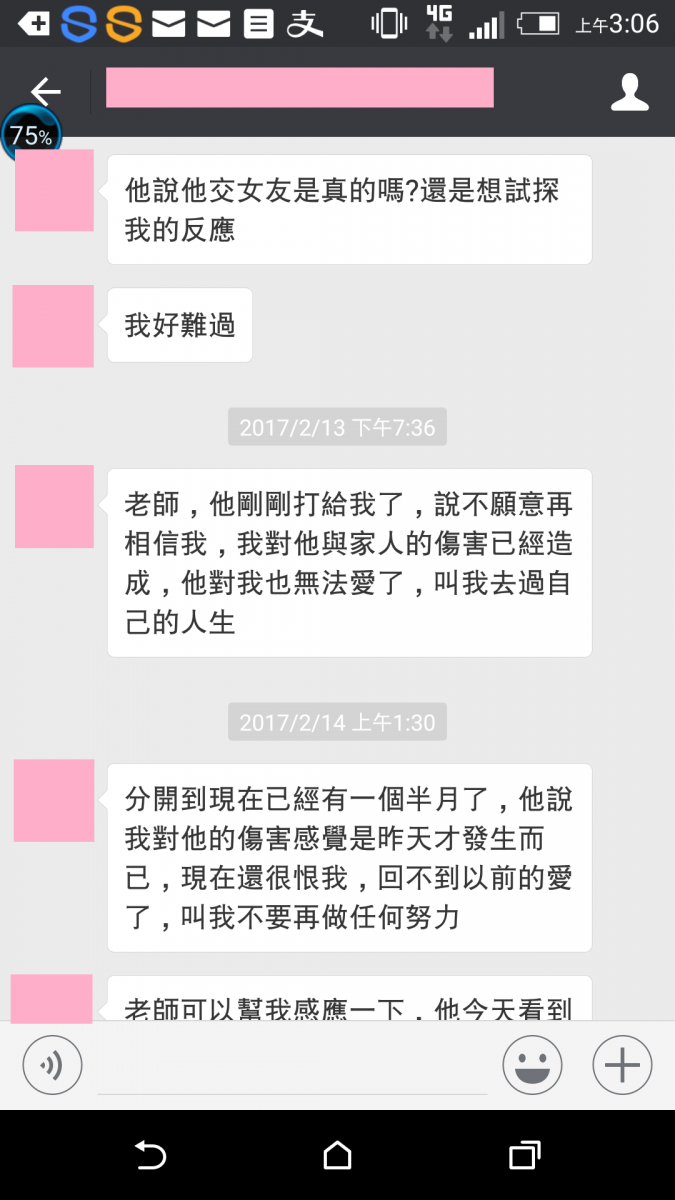Open the plus attachment menu
The width and height of the screenshot is (675, 1200).
coord(622,1065)
